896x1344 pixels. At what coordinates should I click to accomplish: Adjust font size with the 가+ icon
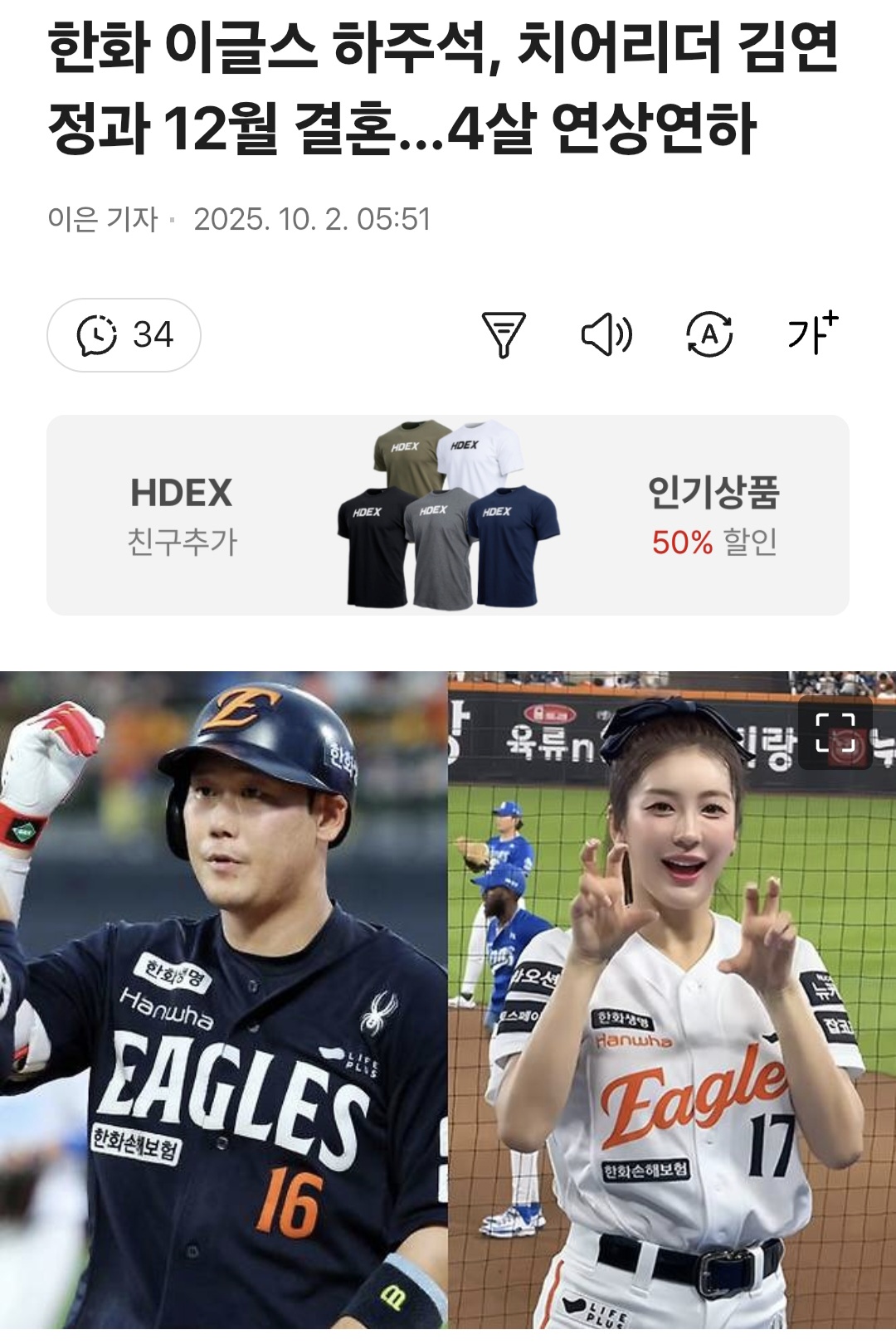point(812,334)
